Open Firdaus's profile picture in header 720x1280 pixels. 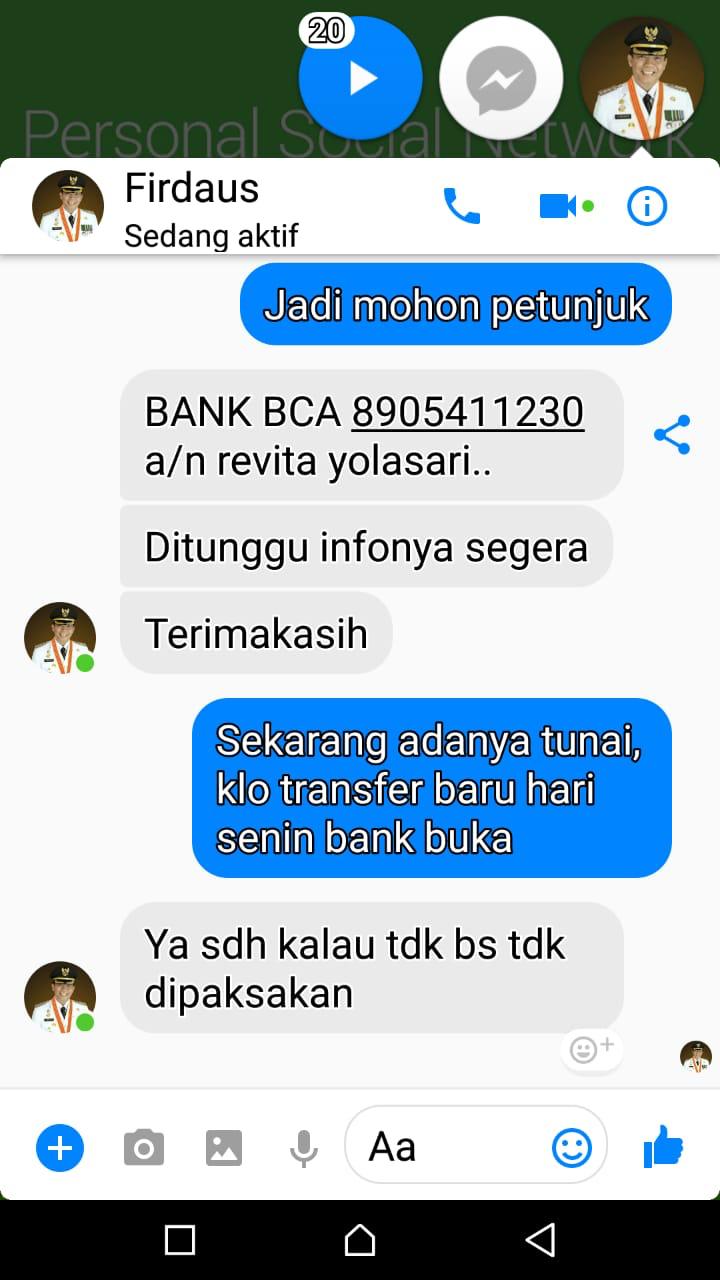pyautogui.click(x=68, y=206)
